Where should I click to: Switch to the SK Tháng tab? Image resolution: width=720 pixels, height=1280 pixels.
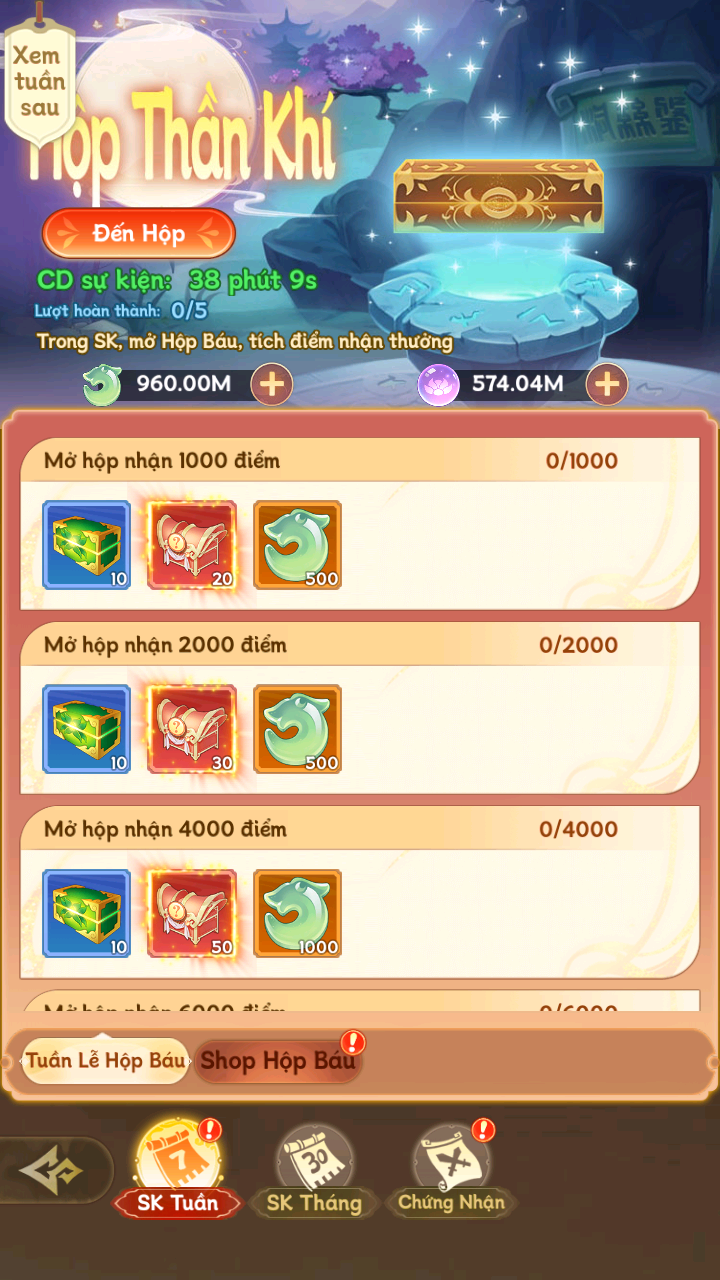[x=314, y=1170]
